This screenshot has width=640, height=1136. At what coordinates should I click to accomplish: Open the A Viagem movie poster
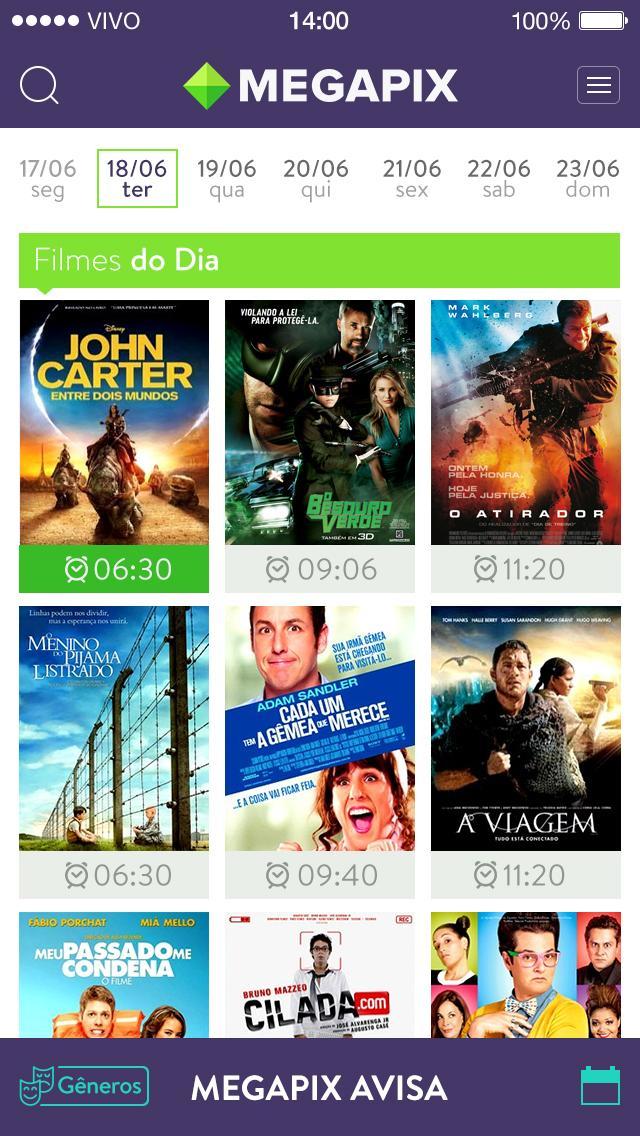point(525,728)
